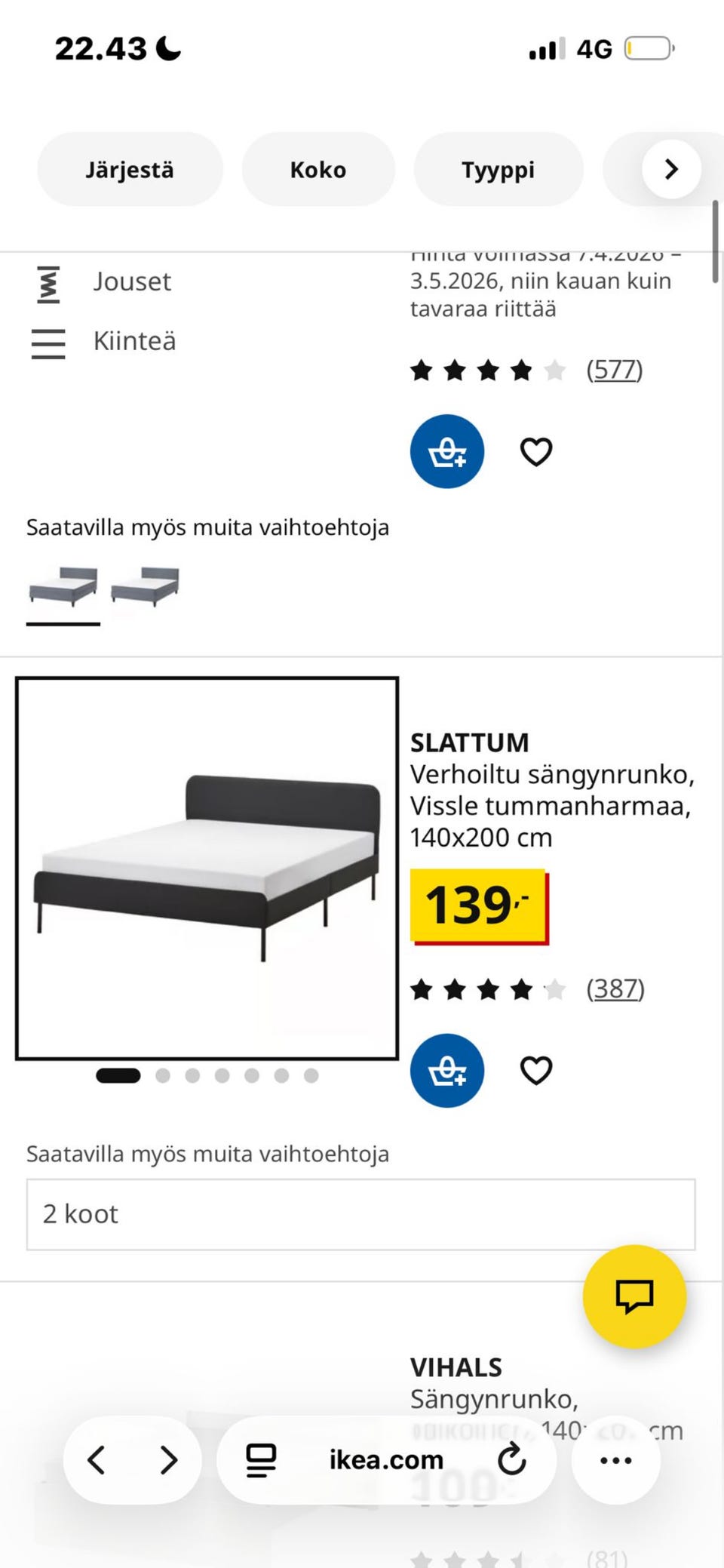Switch to the Koko filter tab
724x1568 pixels.
coord(318,169)
